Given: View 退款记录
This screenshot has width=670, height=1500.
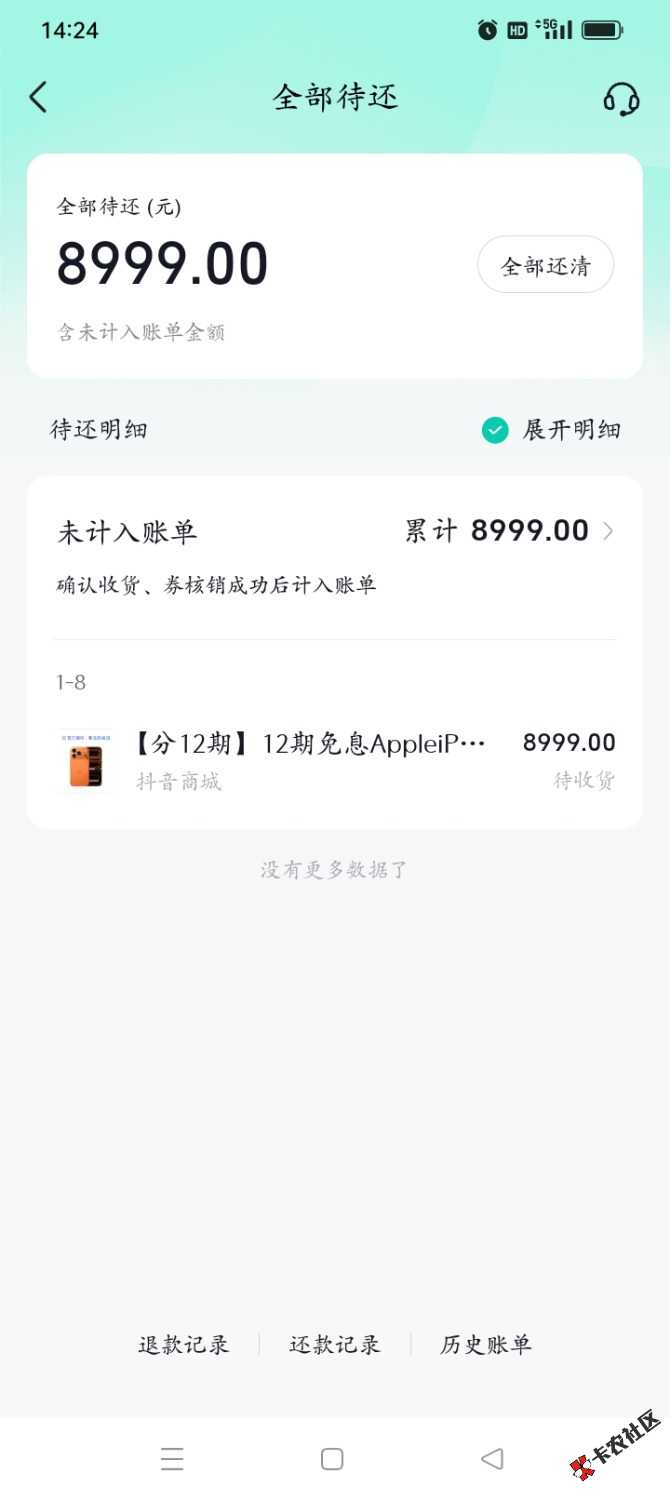Looking at the screenshot, I should [184, 1345].
